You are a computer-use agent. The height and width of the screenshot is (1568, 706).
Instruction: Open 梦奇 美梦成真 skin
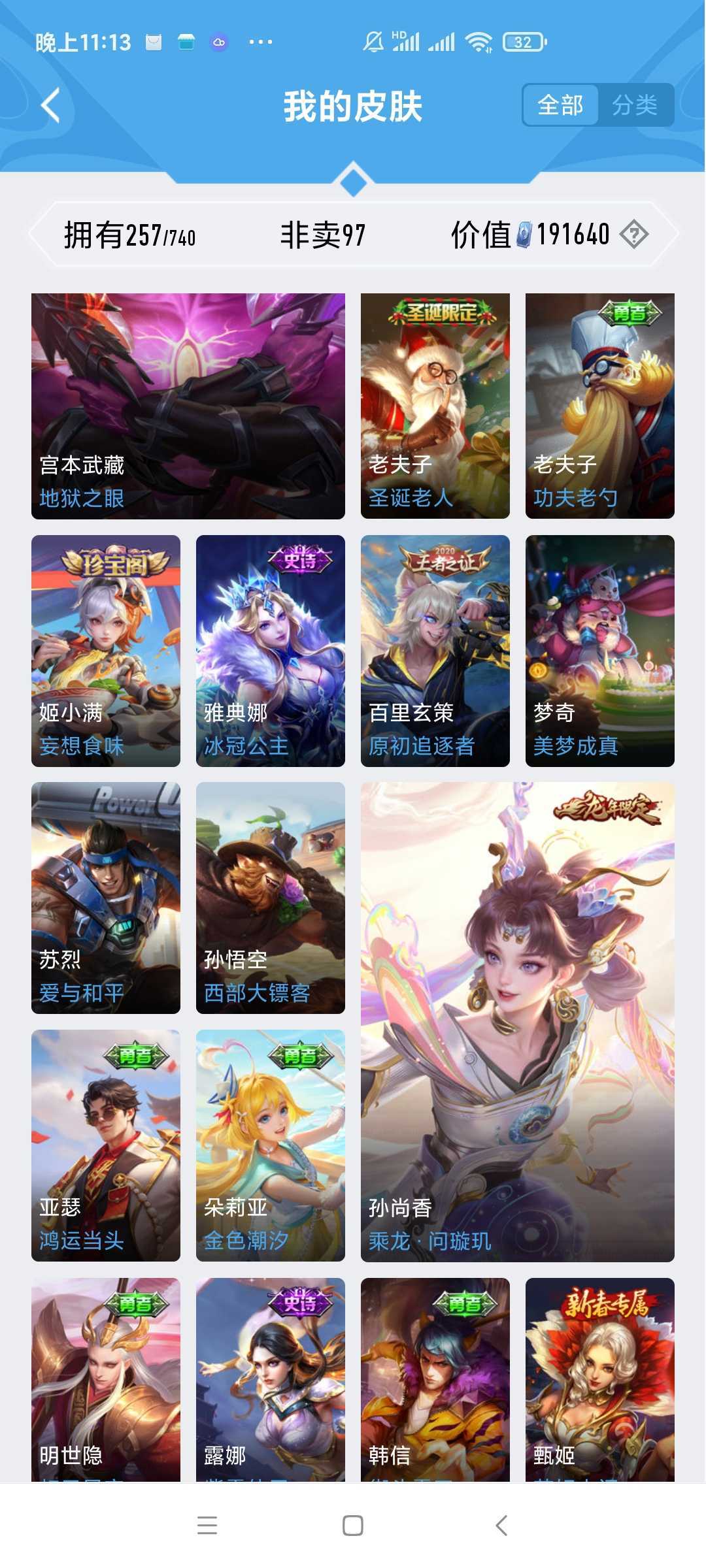point(599,651)
